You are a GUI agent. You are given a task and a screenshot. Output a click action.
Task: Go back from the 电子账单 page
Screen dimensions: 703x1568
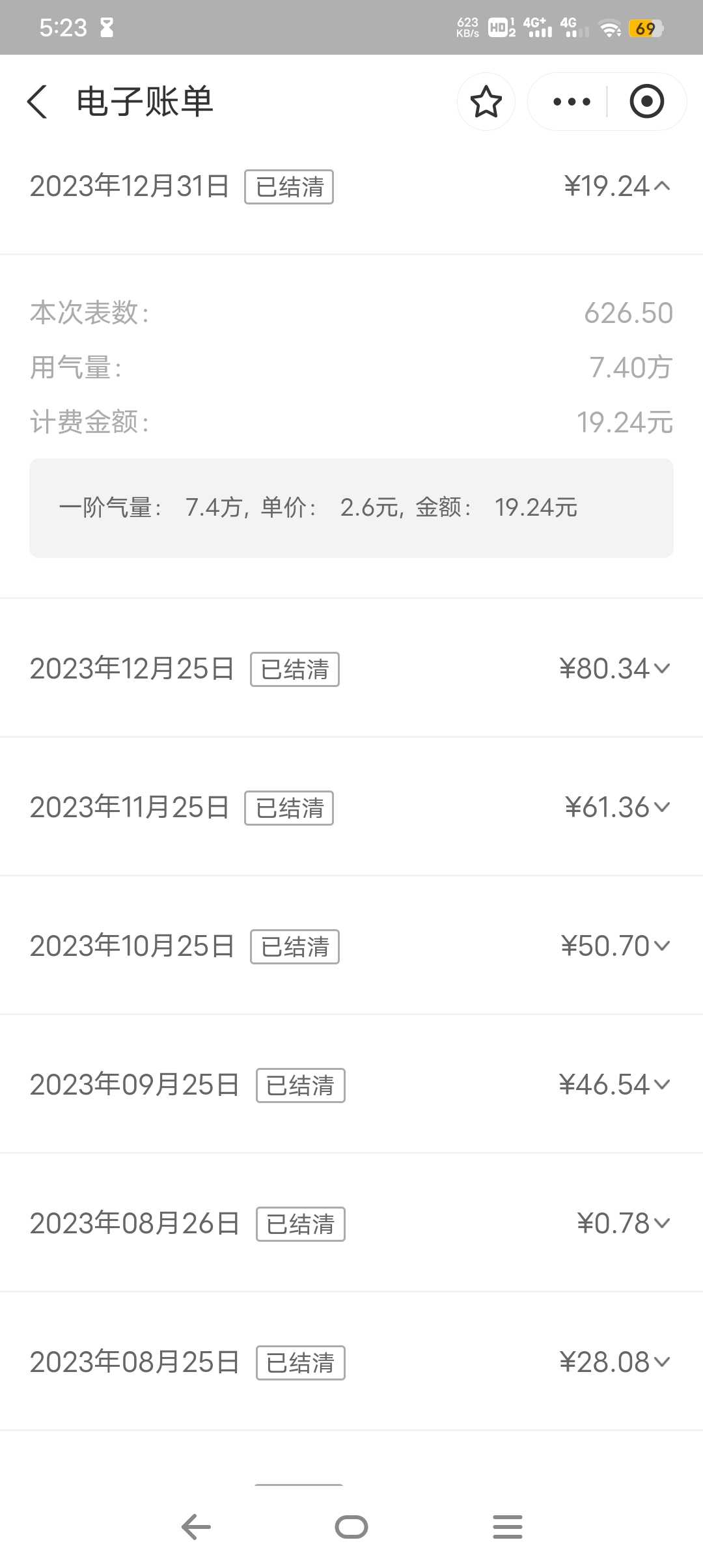(37, 102)
